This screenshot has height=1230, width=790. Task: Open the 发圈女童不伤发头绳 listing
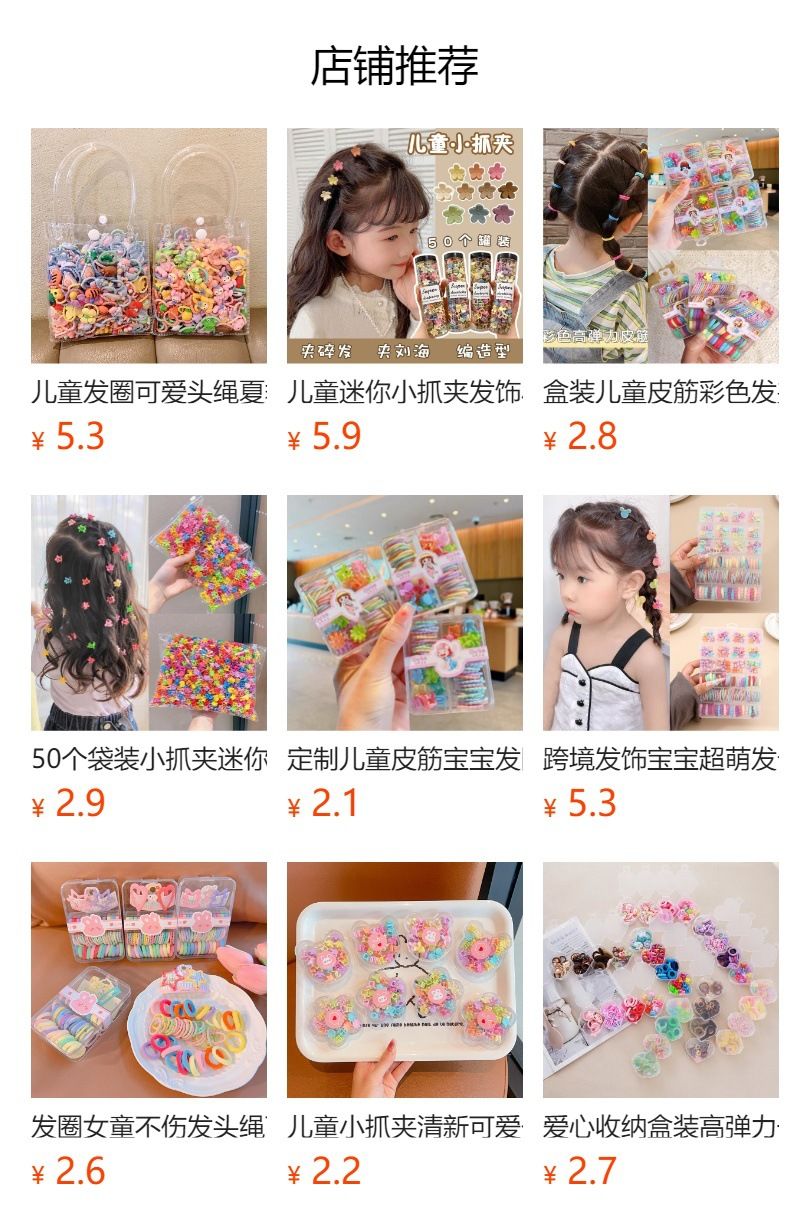(148, 980)
